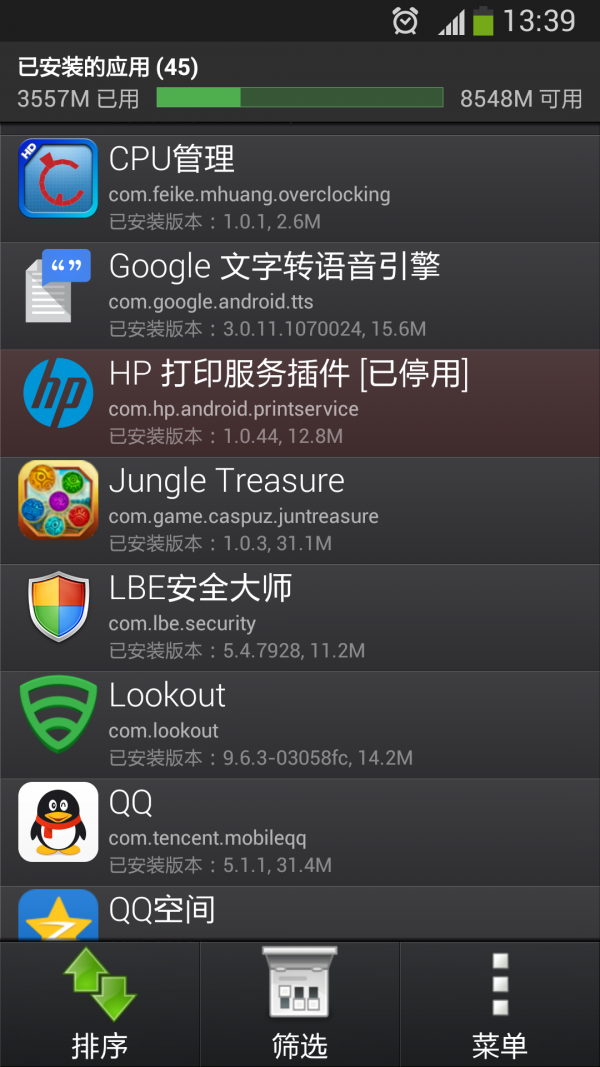Viewport: 600px width, 1067px height.
Task: Select the Lookout app entry
Action: tap(300, 725)
